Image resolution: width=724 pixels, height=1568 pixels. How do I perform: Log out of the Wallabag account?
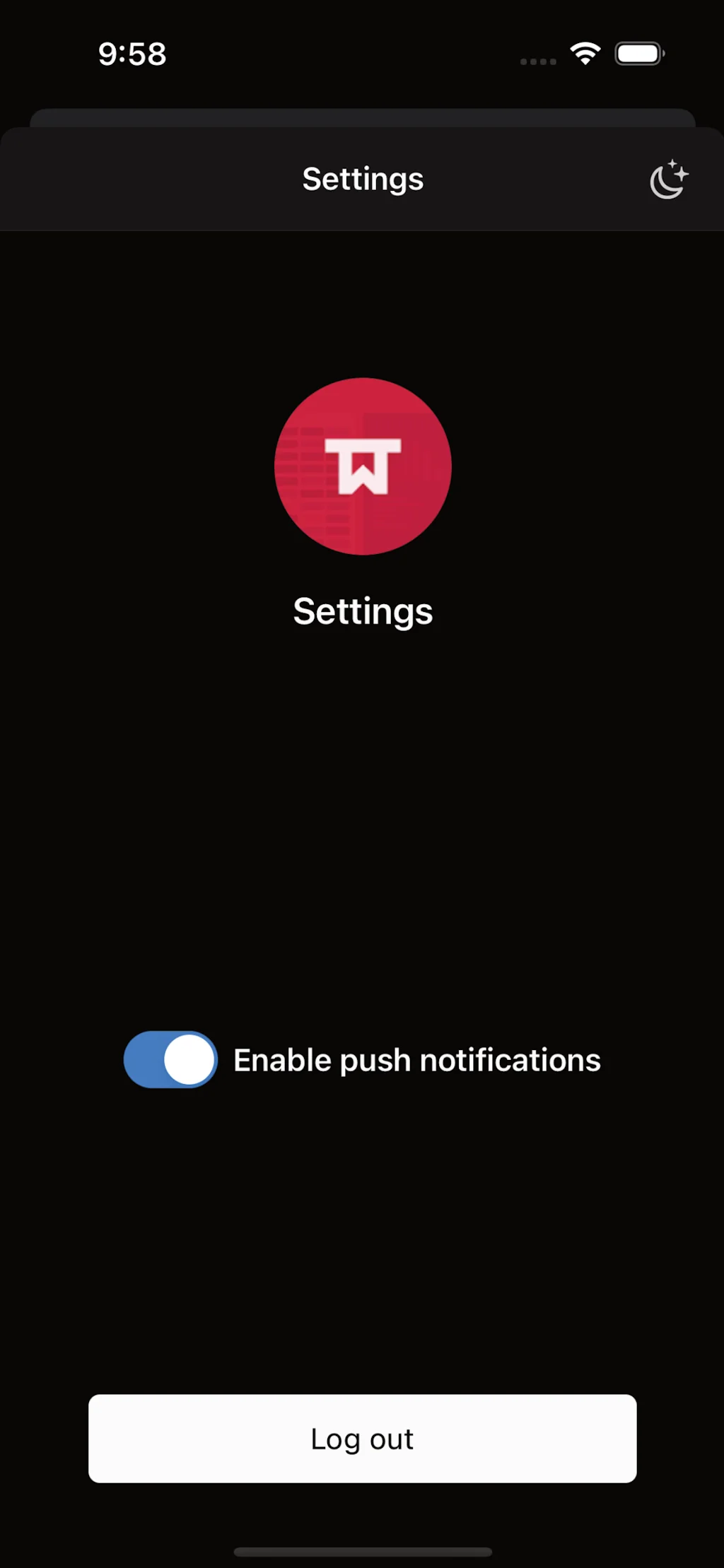click(x=362, y=1439)
